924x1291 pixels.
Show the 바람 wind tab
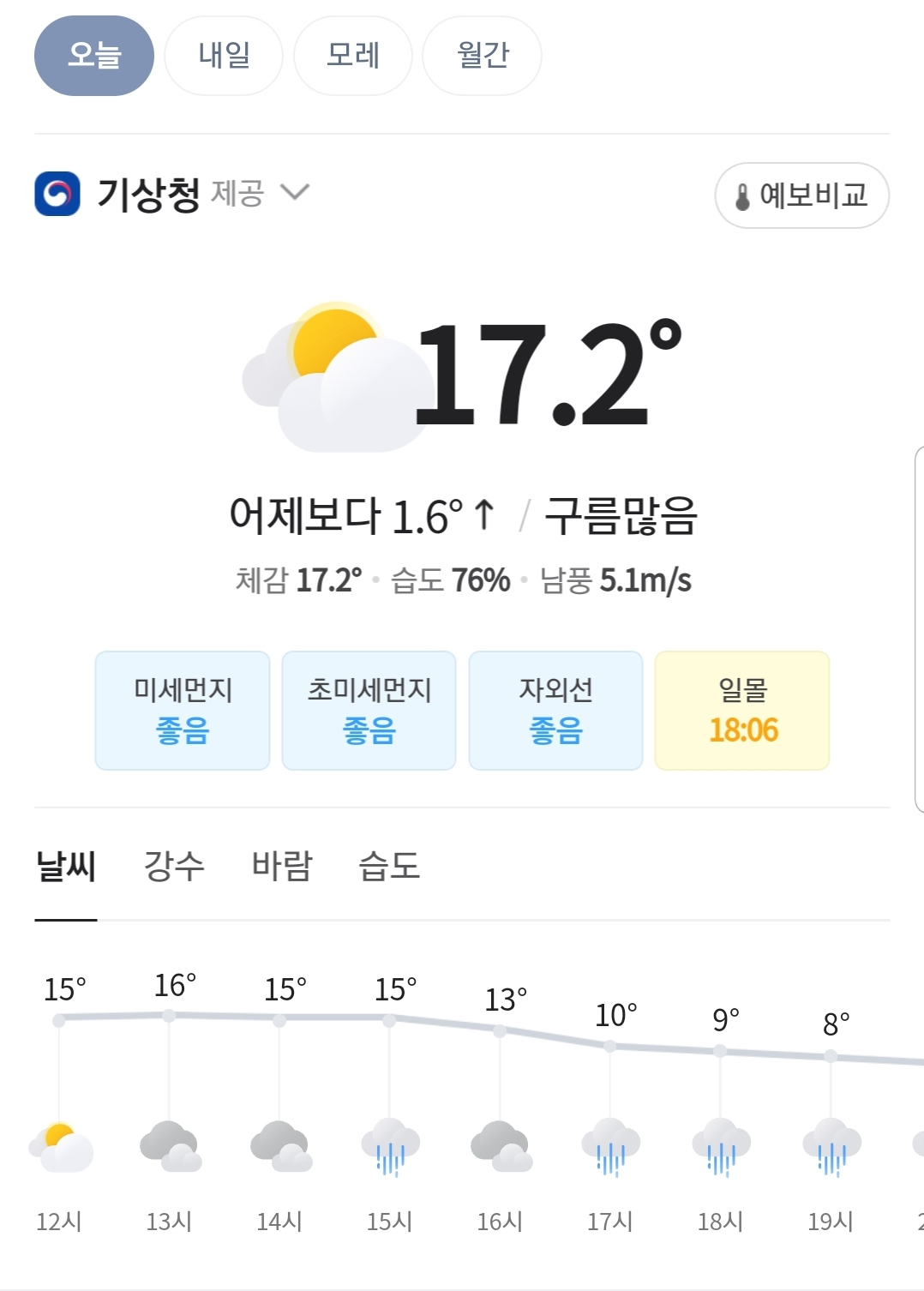coord(282,866)
